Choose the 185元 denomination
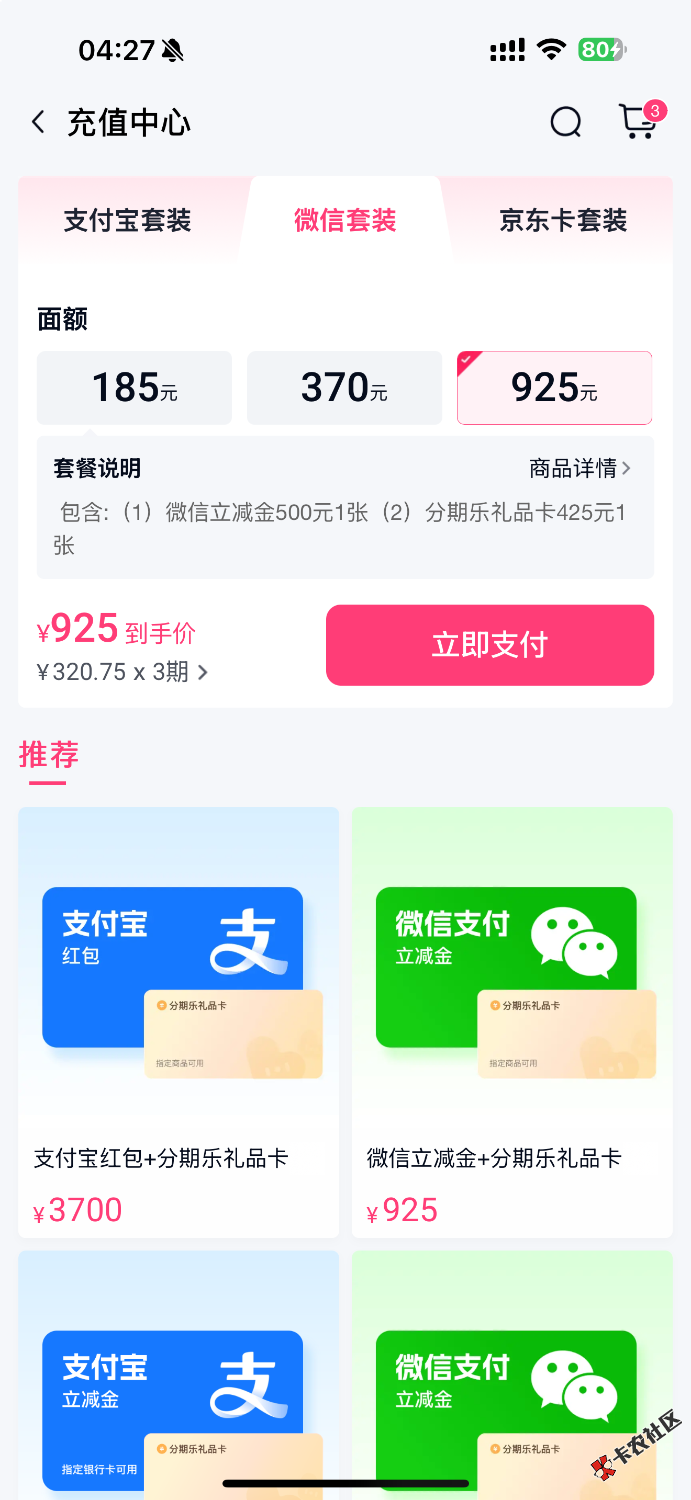The width and height of the screenshot is (691, 1500). click(134, 388)
